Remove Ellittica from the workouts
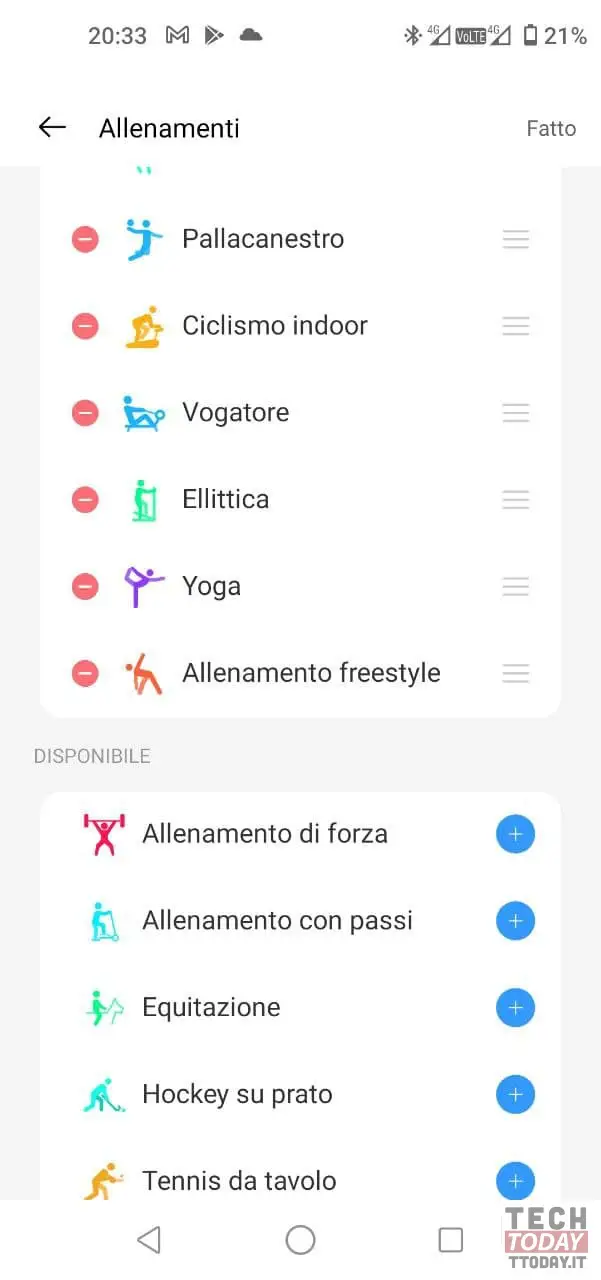601x1280 pixels. click(85, 499)
